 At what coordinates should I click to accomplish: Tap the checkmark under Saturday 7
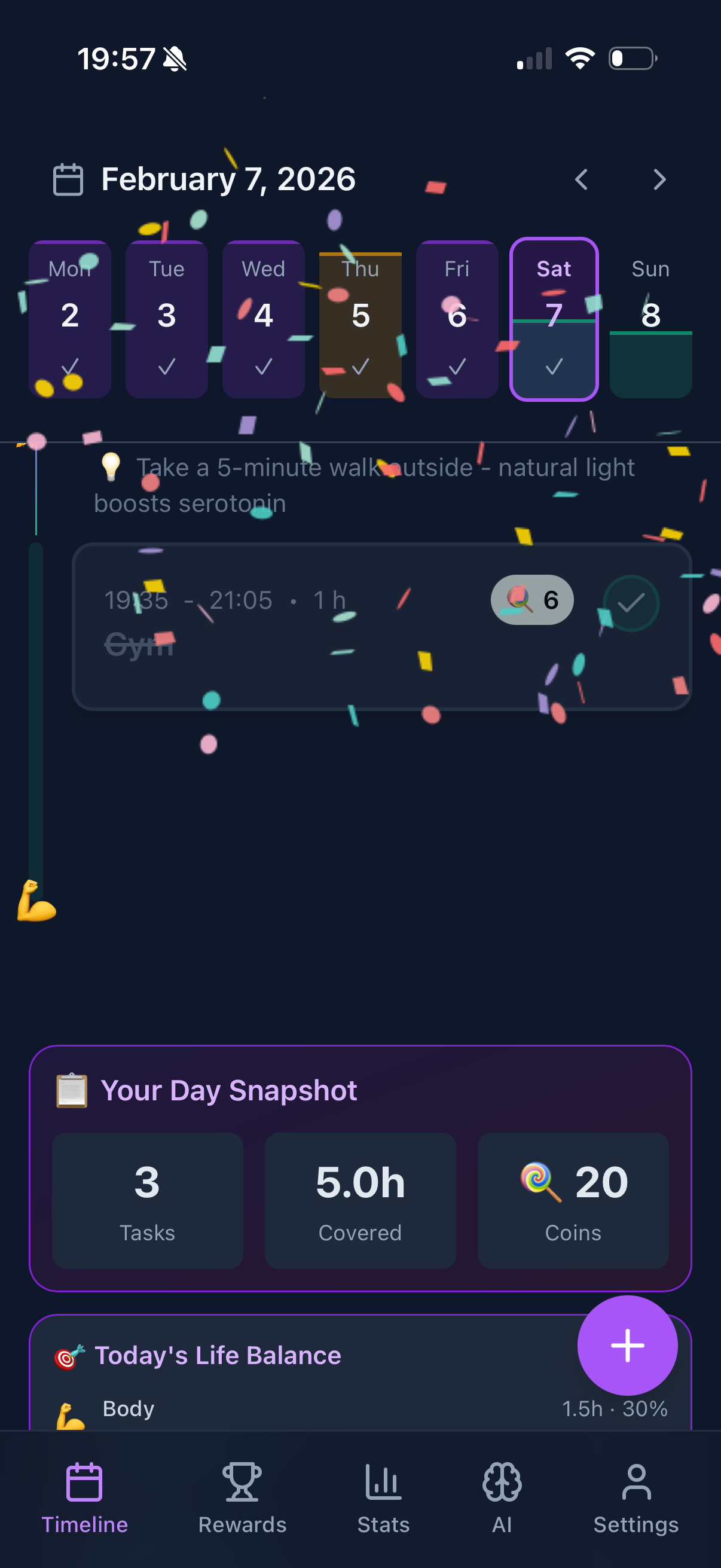[552, 367]
